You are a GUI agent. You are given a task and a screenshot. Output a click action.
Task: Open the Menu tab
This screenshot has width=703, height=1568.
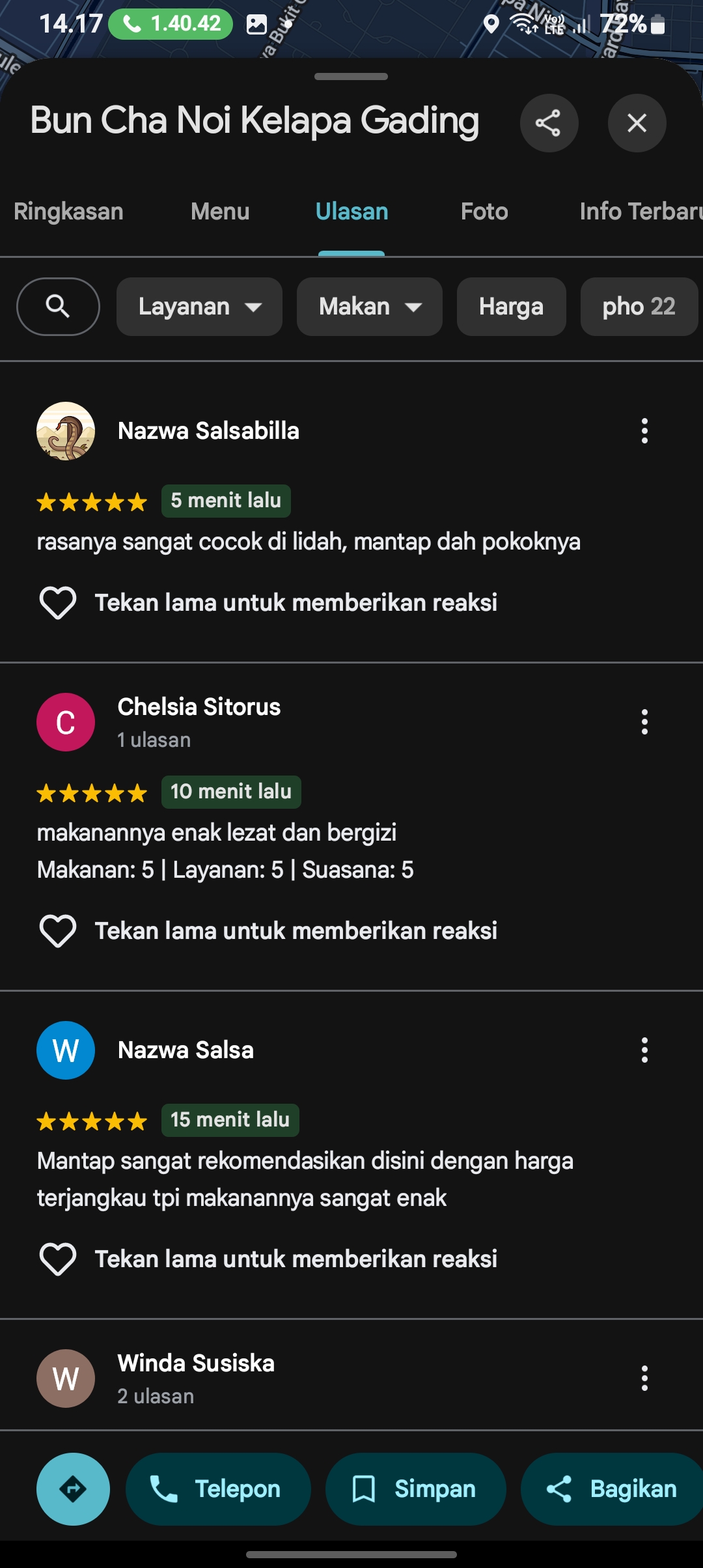220,212
